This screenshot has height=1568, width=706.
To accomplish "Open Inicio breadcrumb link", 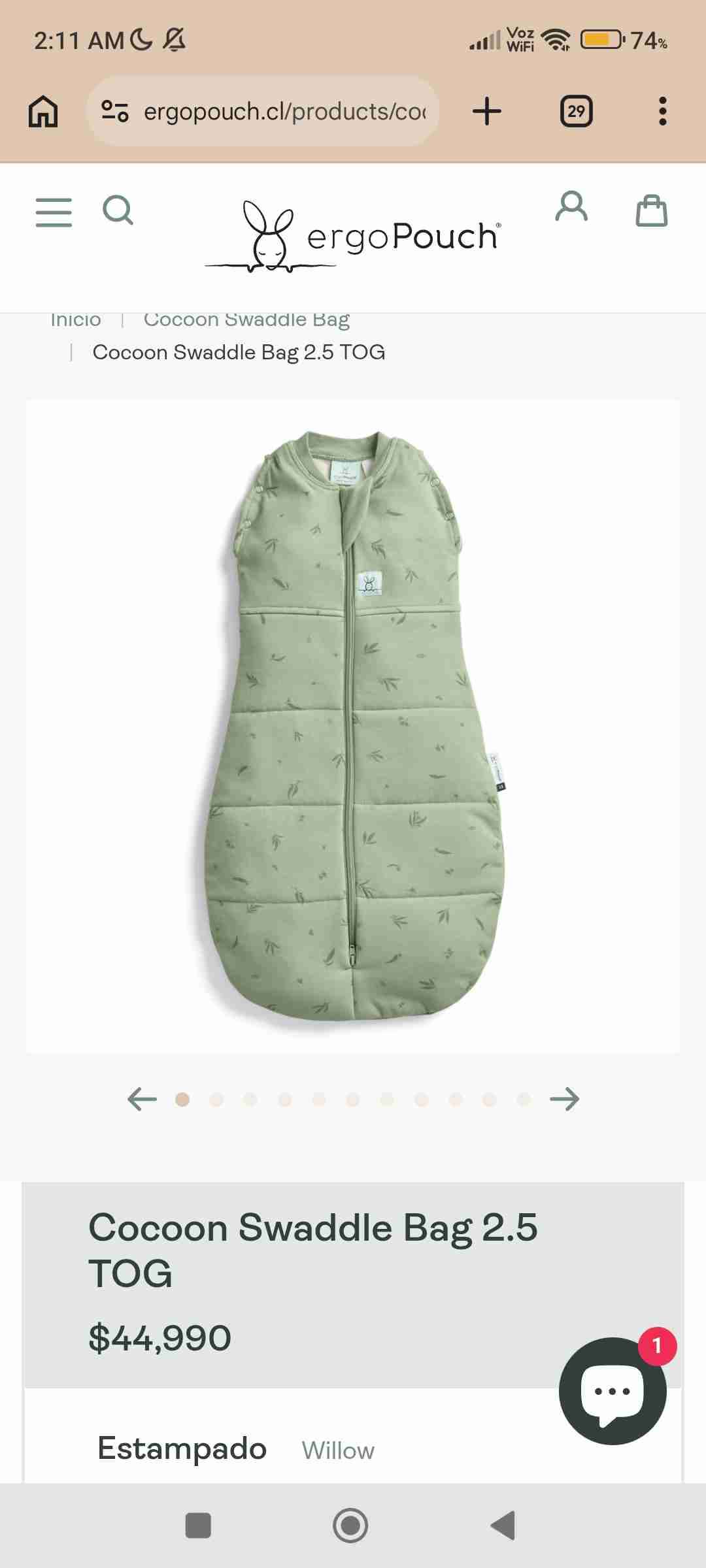I will tap(76, 320).
